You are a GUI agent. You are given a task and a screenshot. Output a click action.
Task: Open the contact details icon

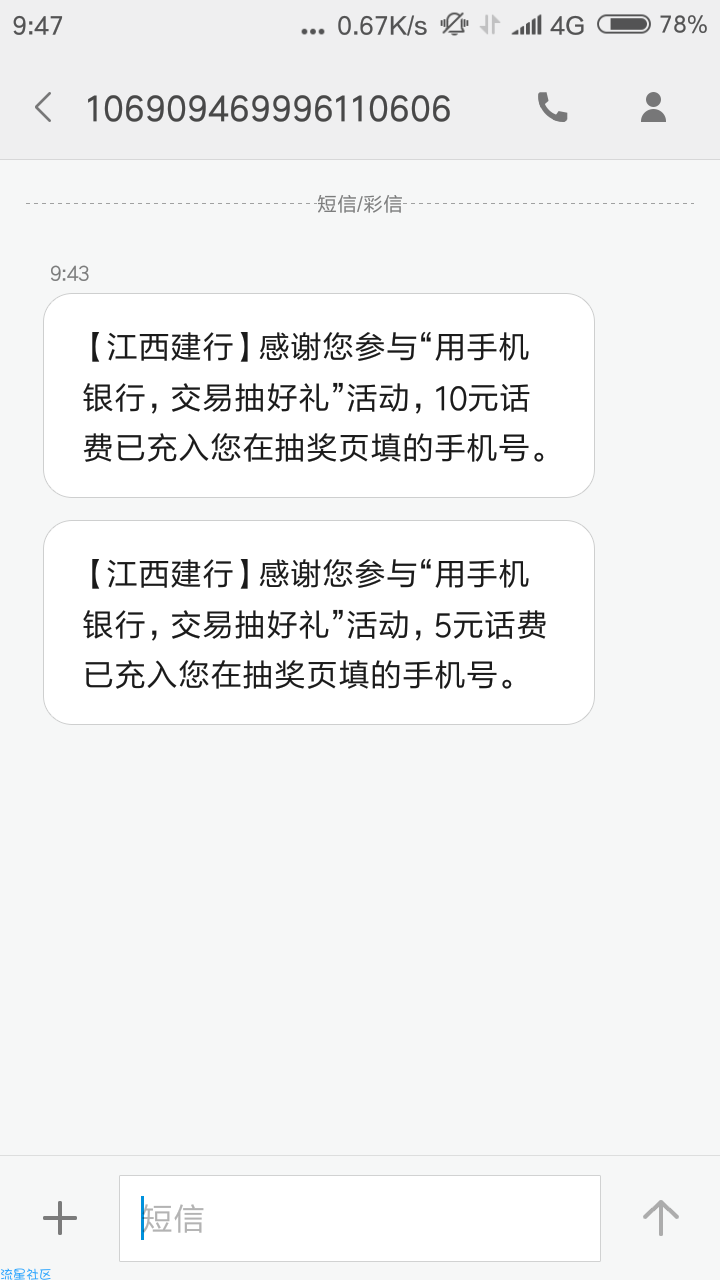653,107
